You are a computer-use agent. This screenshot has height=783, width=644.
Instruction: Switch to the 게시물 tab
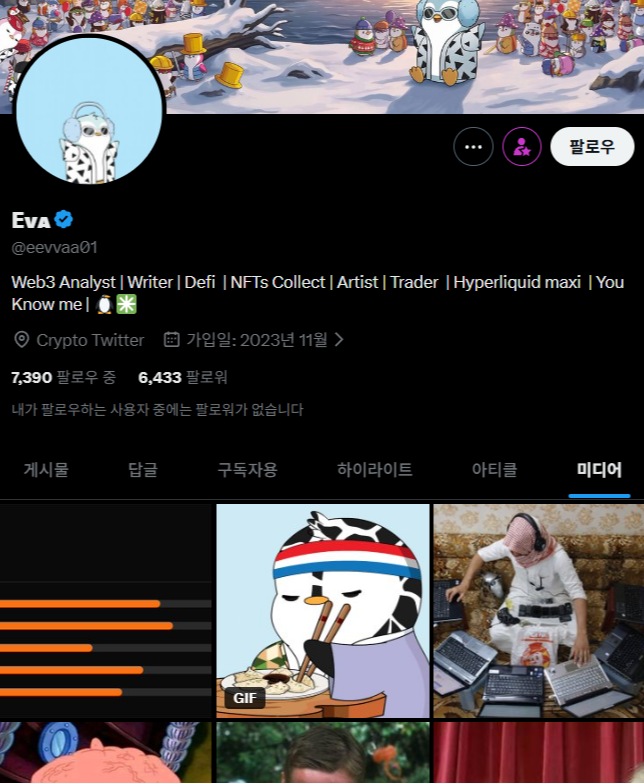[x=46, y=469]
